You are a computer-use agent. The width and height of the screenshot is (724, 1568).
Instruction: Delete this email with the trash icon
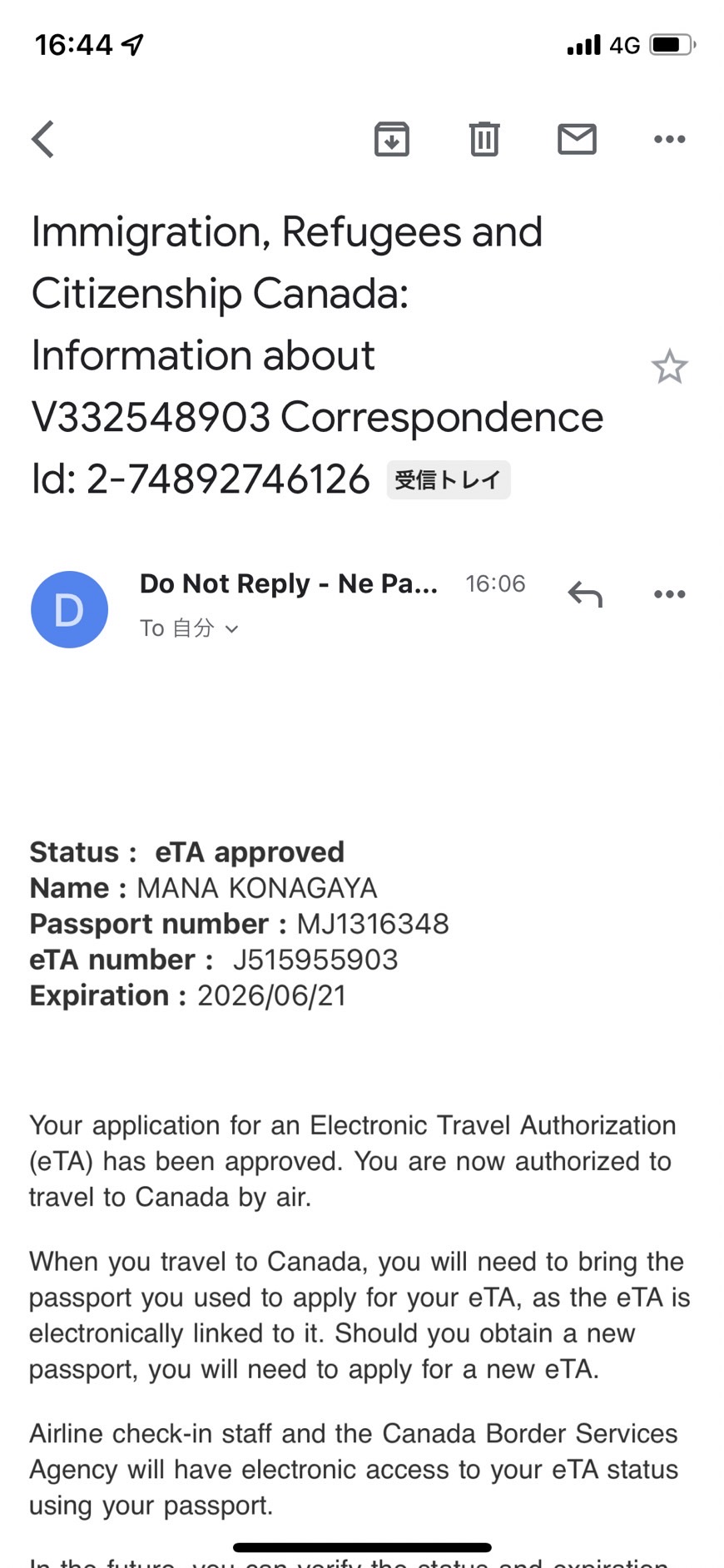click(x=484, y=139)
